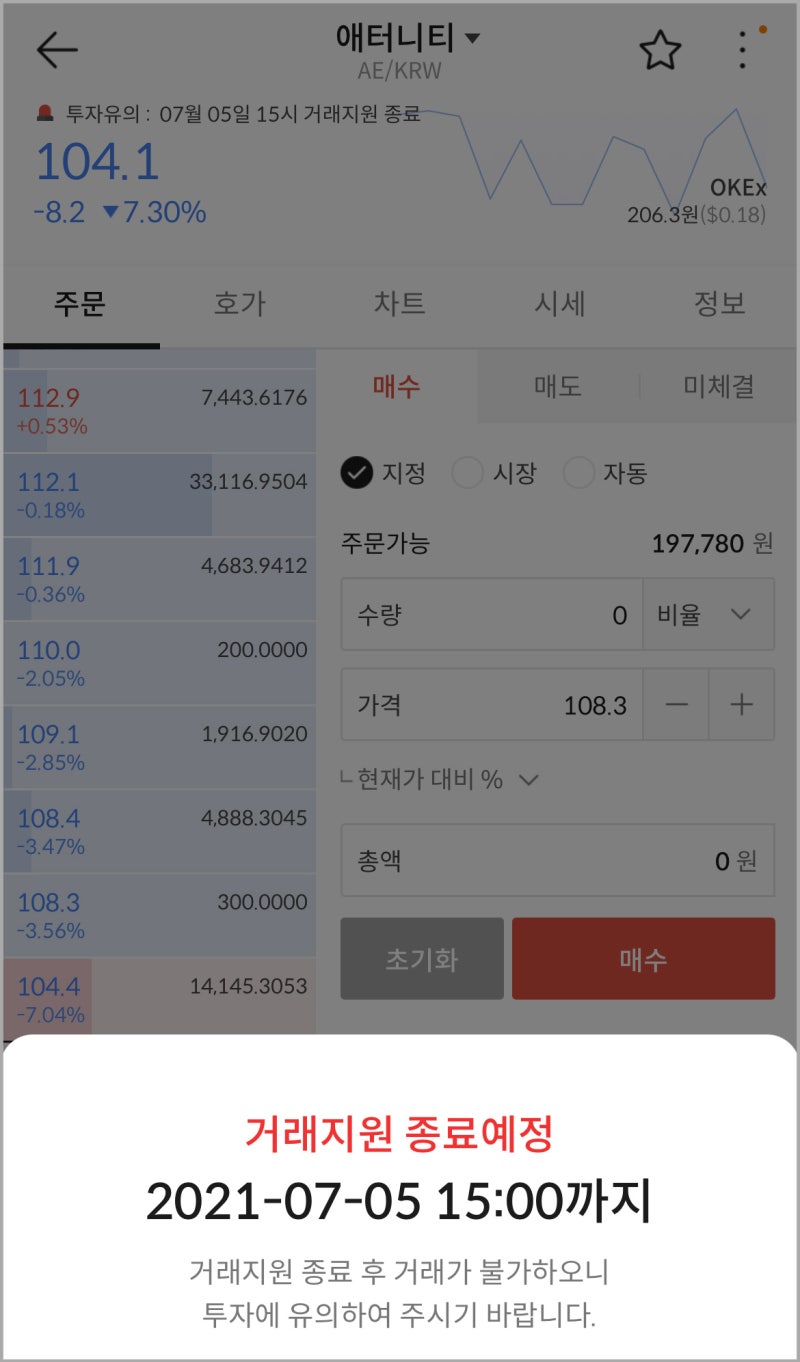Open the three-dot overflow menu

(742, 48)
